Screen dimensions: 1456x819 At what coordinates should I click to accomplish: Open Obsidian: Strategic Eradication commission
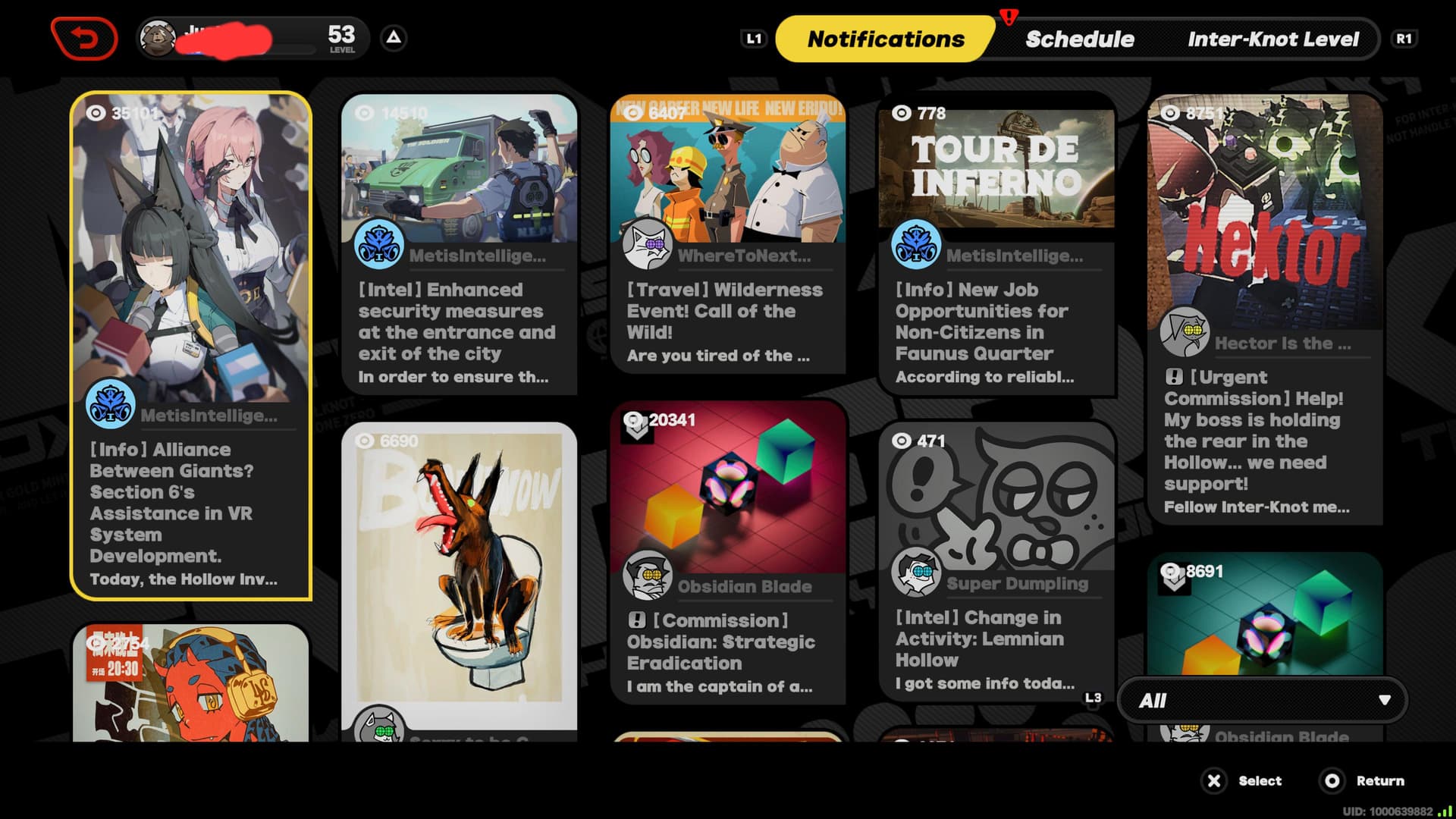[x=727, y=552]
